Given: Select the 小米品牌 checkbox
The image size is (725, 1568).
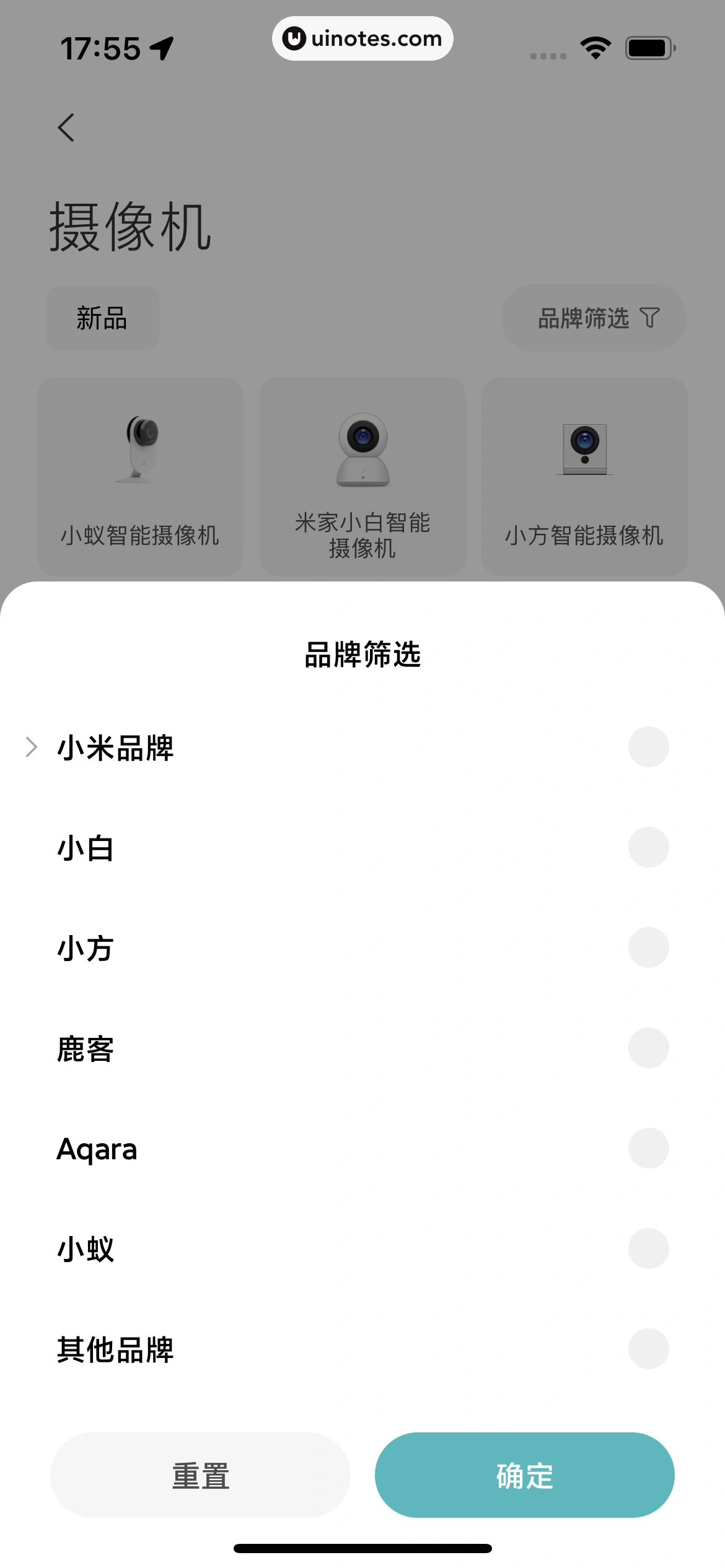Looking at the screenshot, I should [648, 747].
